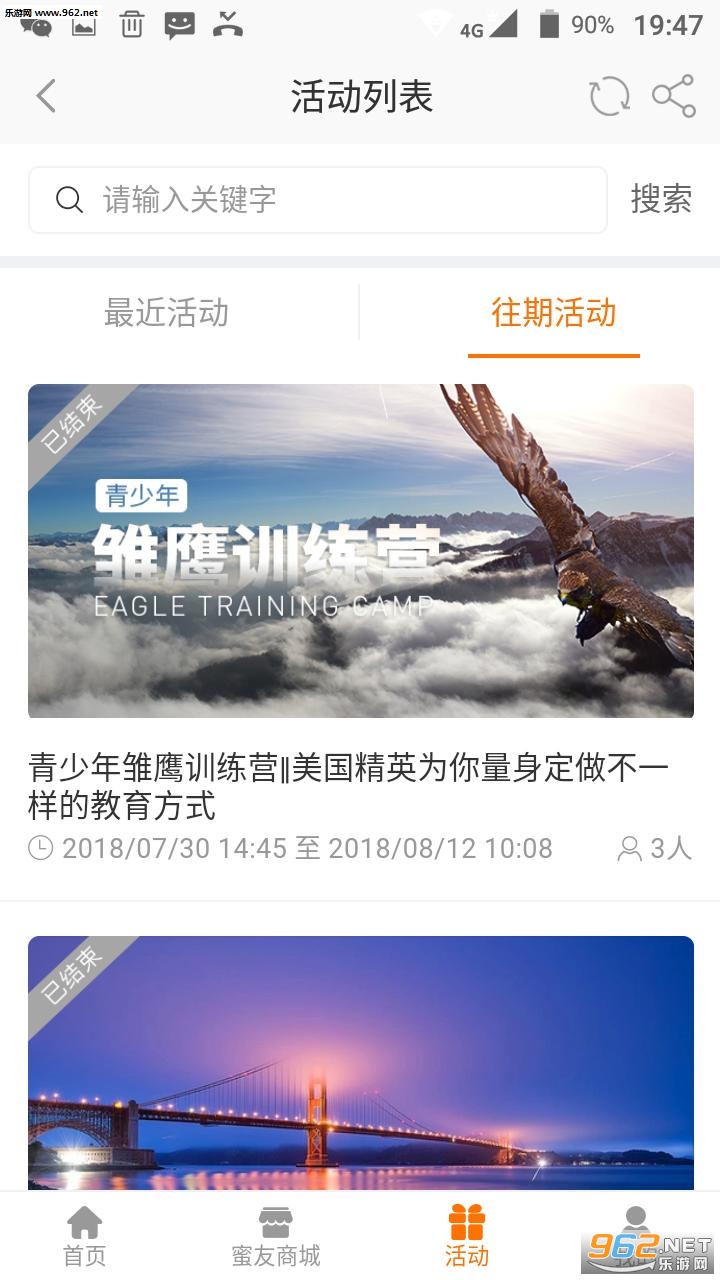Tap the participants icon showing 3人
This screenshot has width=720, height=1280.
[x=629, y=848]
